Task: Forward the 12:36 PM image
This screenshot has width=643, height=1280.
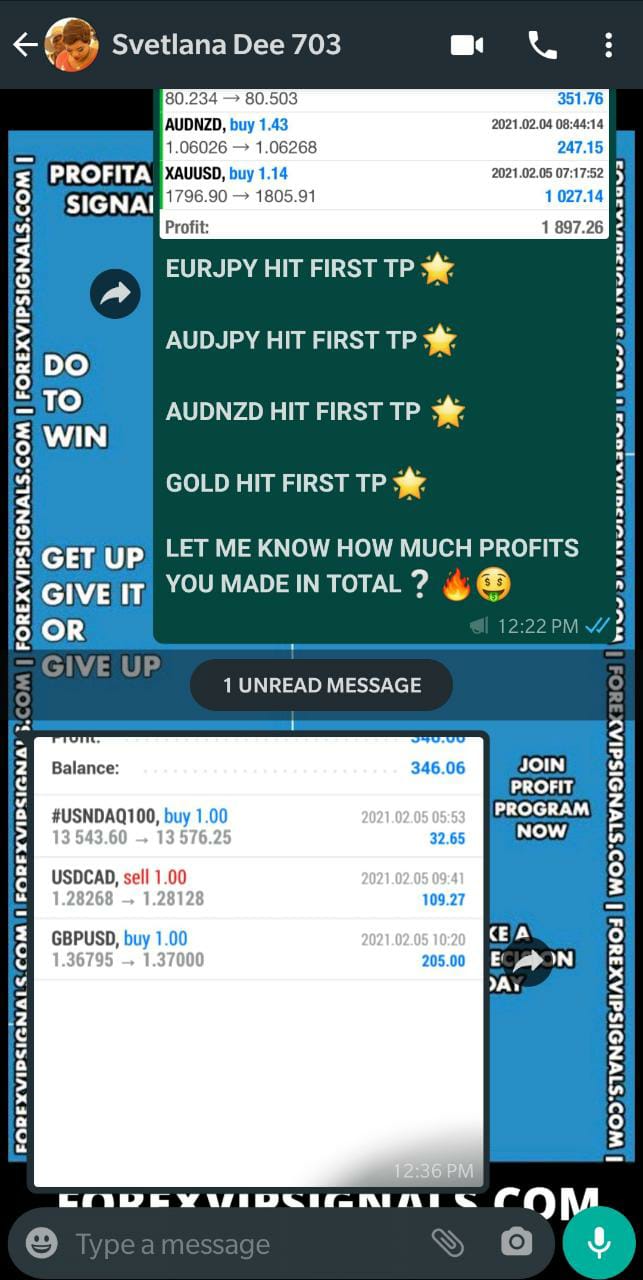Action: [529, 961]
